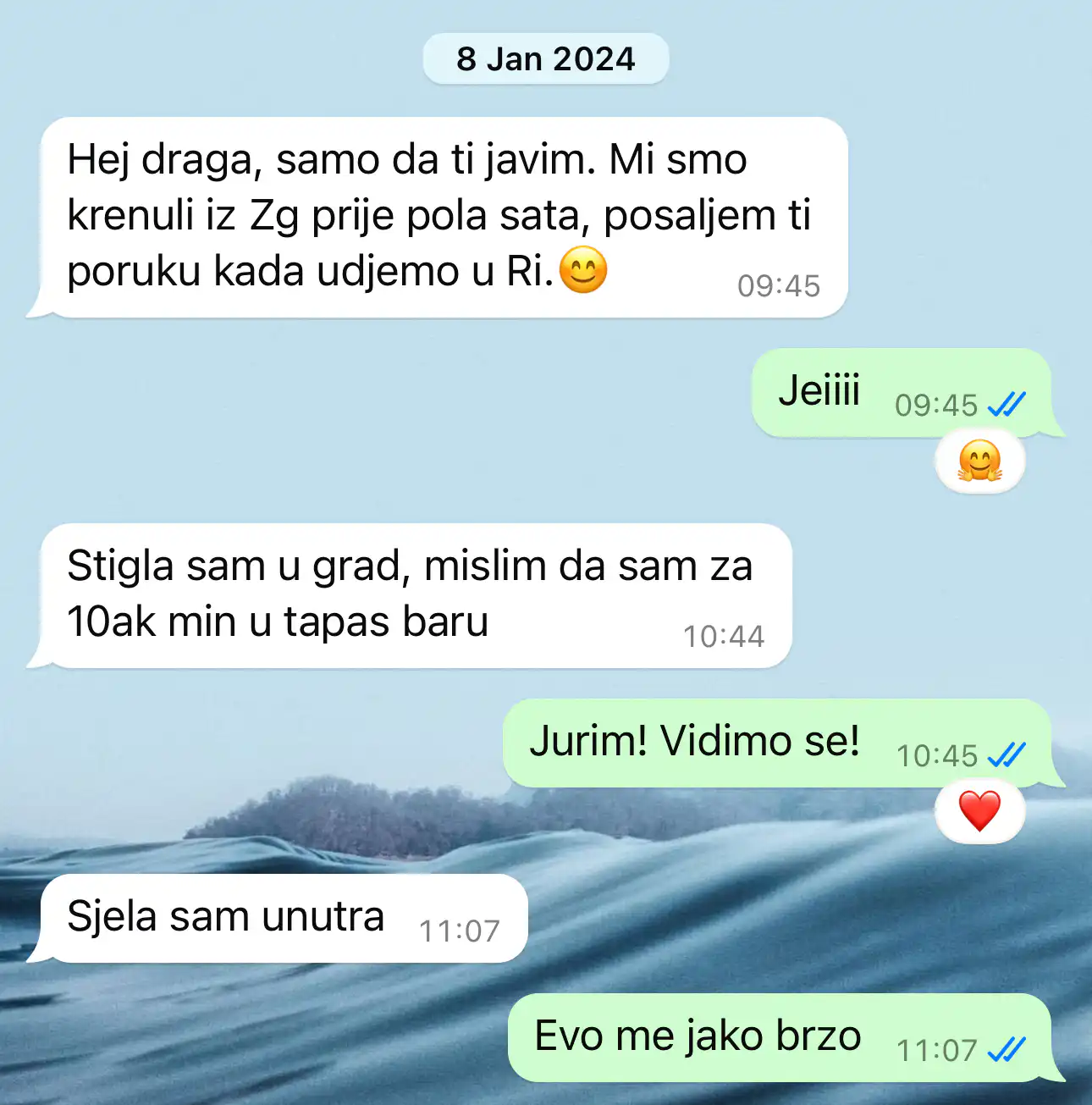Tap the 8 Jan 2024 date chip

pyautogui.click(x=546, y=59)
